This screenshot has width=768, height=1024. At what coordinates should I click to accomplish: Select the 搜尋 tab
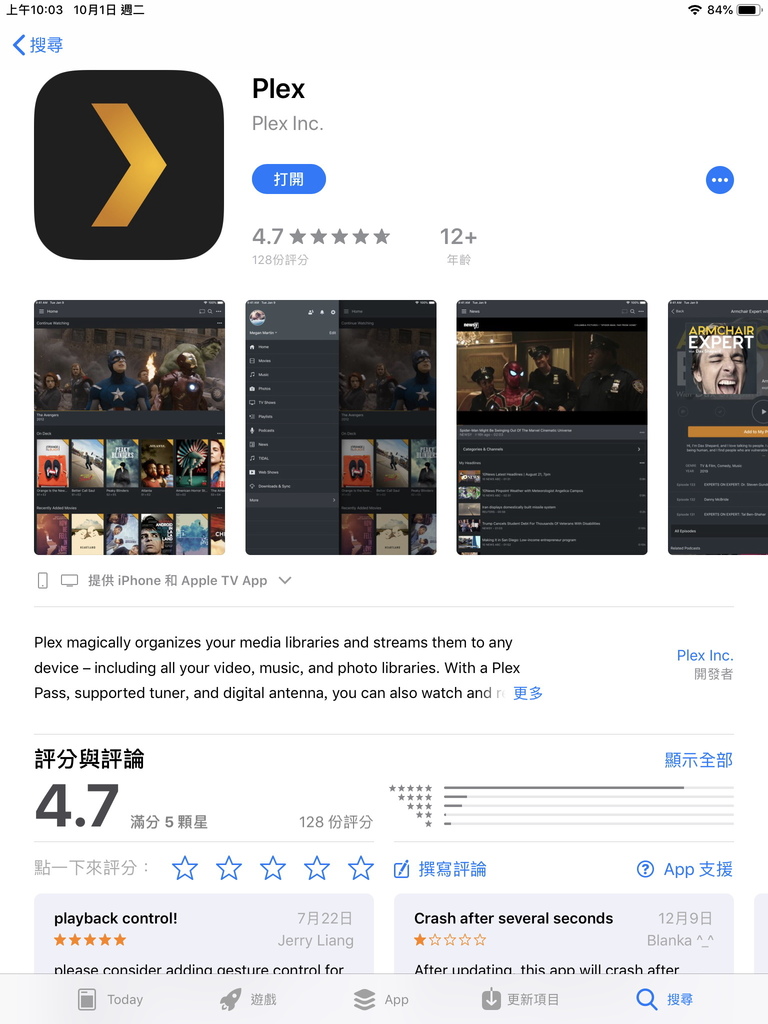[665, 999]
